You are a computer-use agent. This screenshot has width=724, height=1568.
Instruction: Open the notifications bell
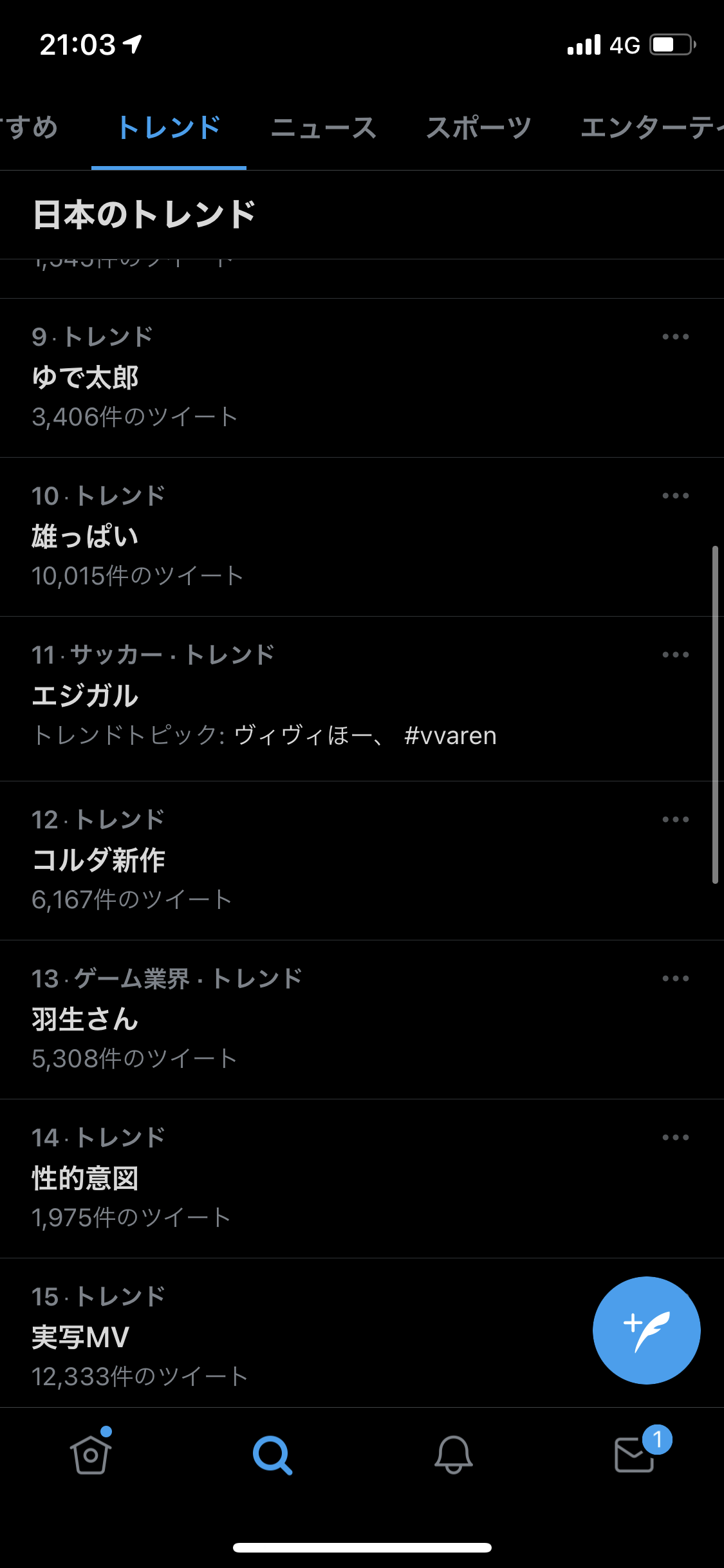coord(453,1455)
